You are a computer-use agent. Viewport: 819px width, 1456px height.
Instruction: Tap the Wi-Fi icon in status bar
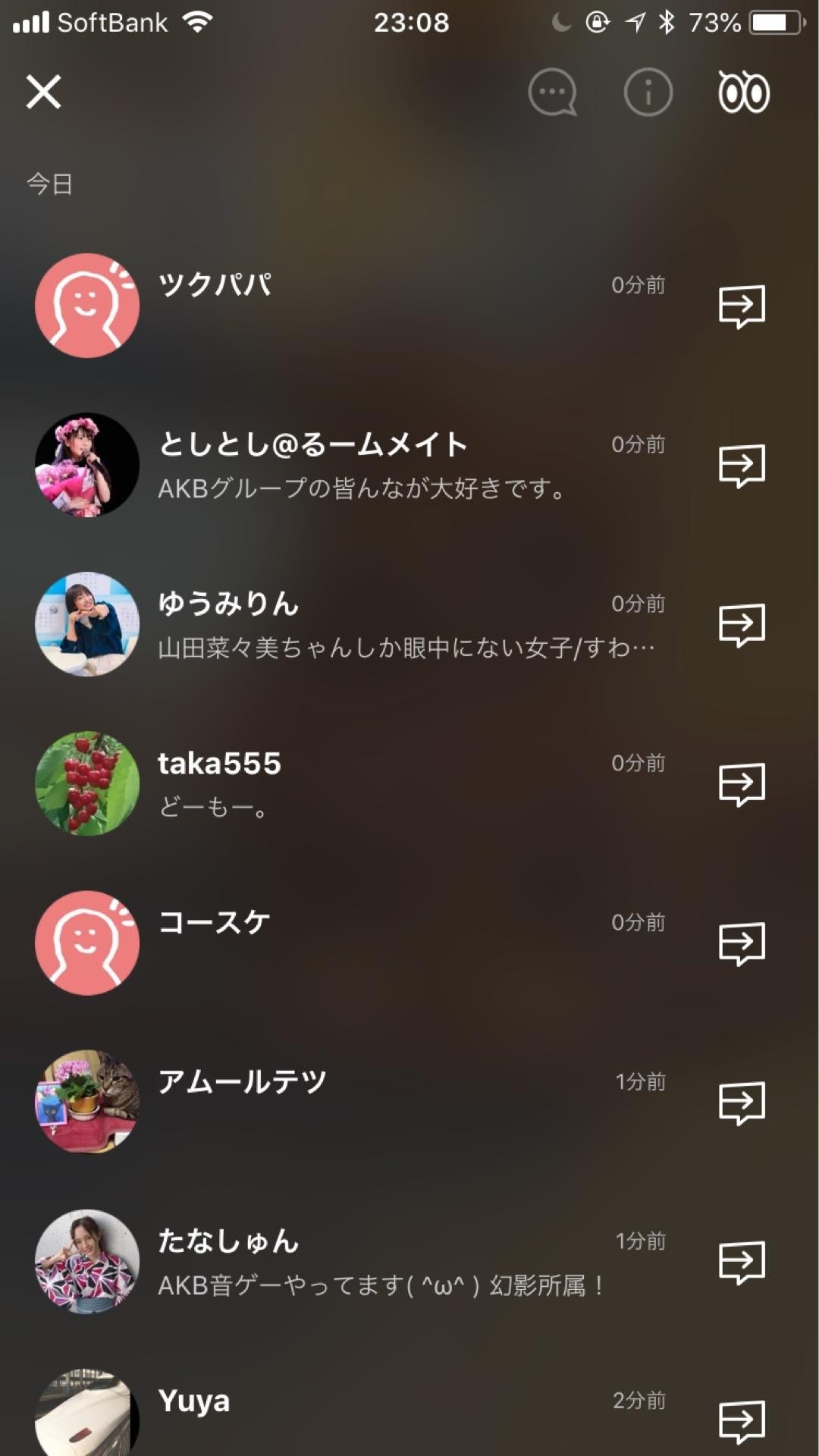(199, 21)
